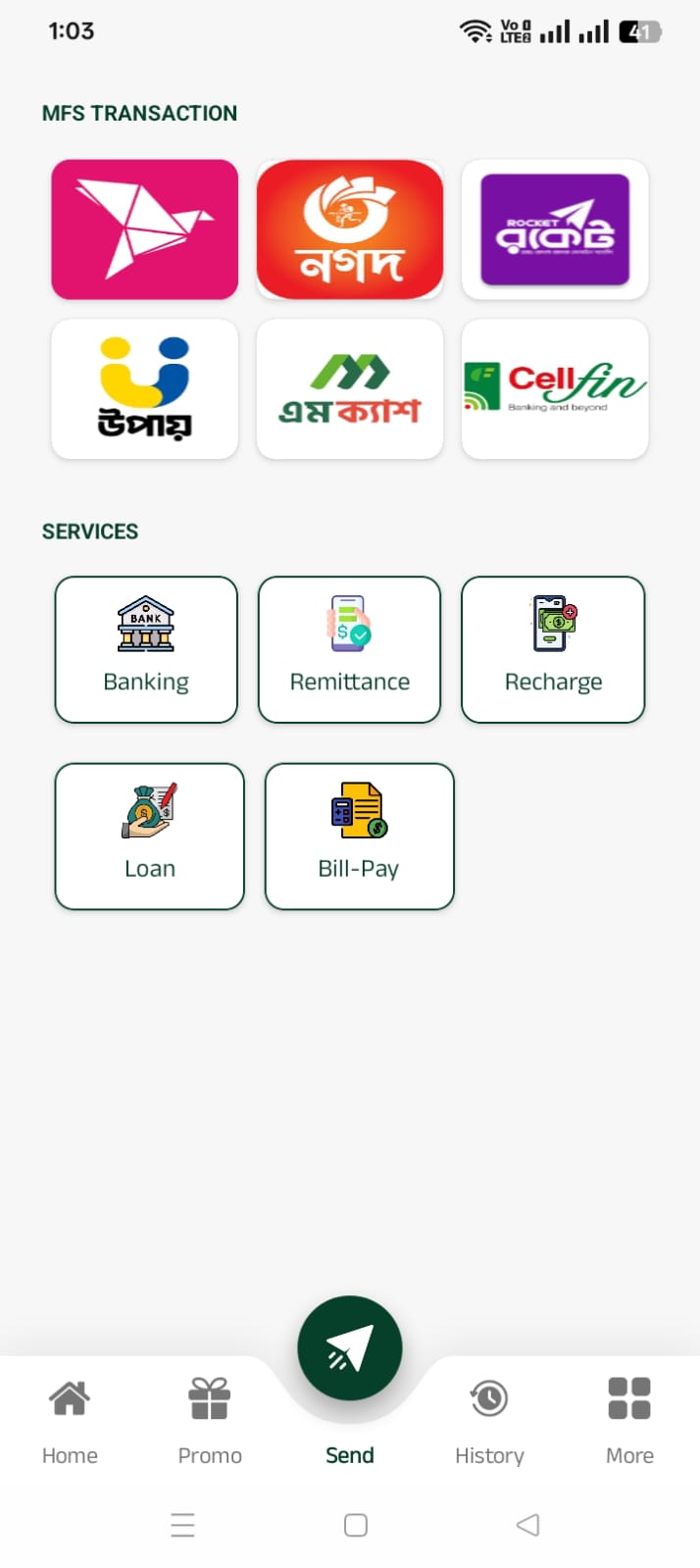The width and height of the screenshot is (700, 1568).
Task: Open the bKash MFS transaction tile
Action: pyautogui.click(x=145, y=229)
